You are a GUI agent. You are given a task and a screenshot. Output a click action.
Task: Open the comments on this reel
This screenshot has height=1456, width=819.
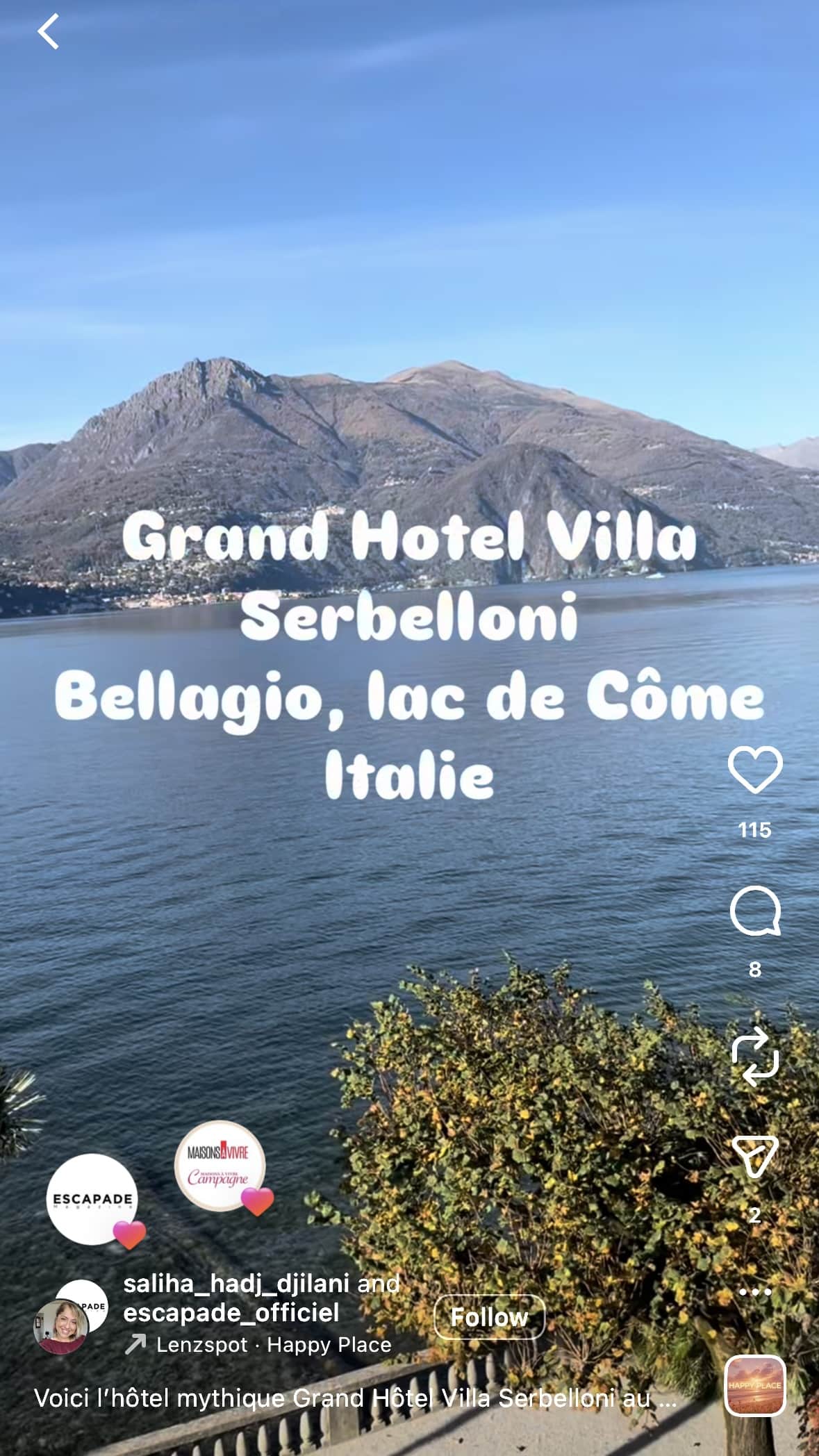coord(755,911)
